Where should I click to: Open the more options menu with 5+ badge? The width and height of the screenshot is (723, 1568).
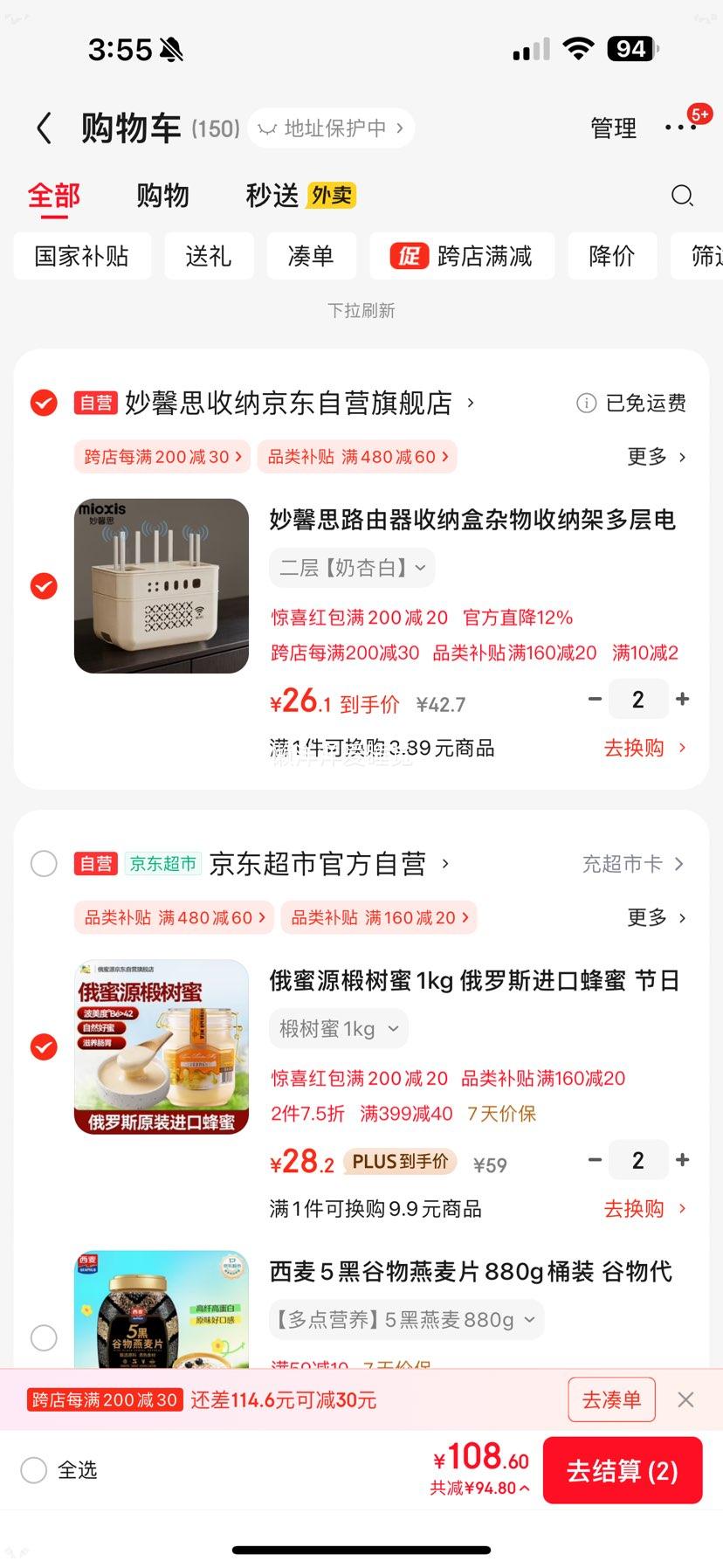pos(683,128)
